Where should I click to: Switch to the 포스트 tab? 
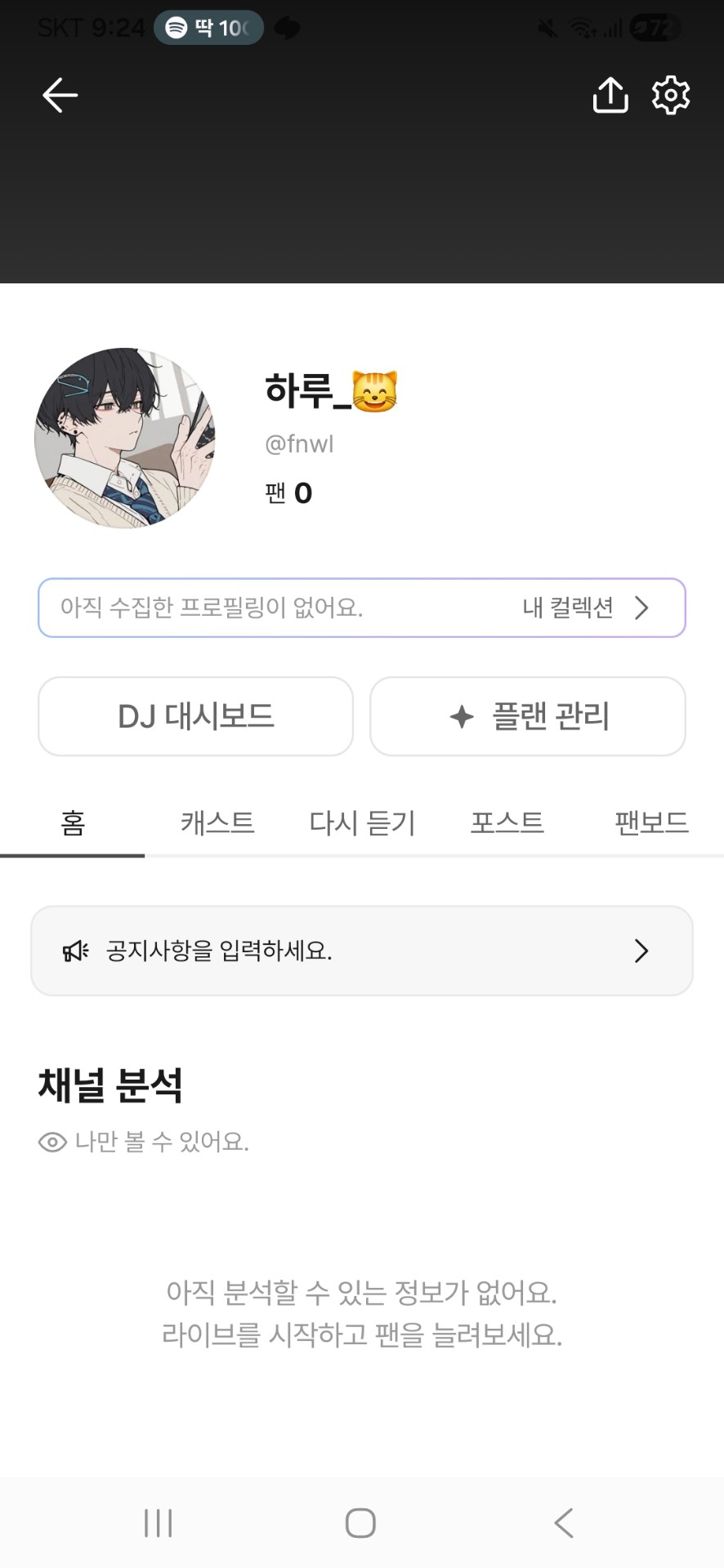coord(507,822)
